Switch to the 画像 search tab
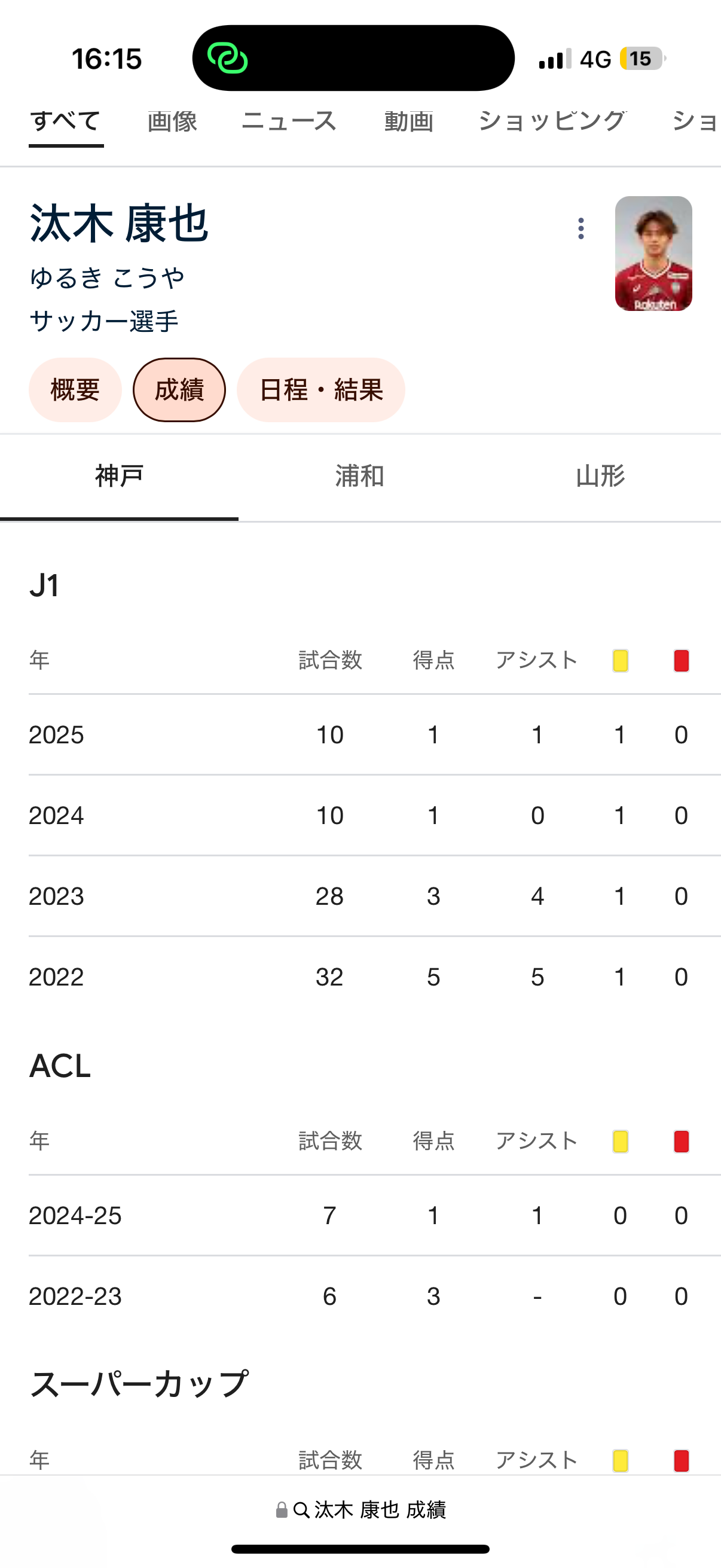Viewport: 721px width, 1568px height. click(x=172, y=121)
